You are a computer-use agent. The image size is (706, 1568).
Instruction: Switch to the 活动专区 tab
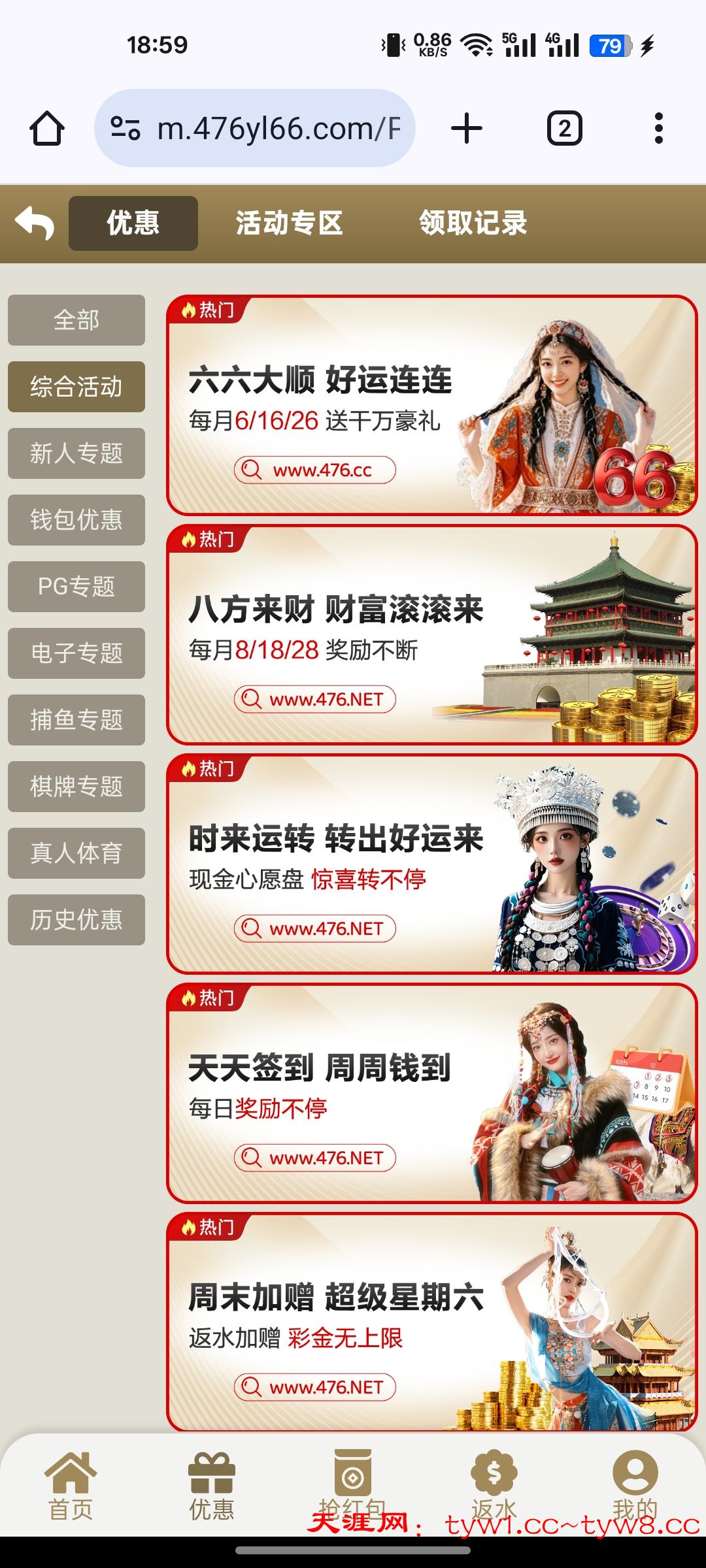(289, 223)
